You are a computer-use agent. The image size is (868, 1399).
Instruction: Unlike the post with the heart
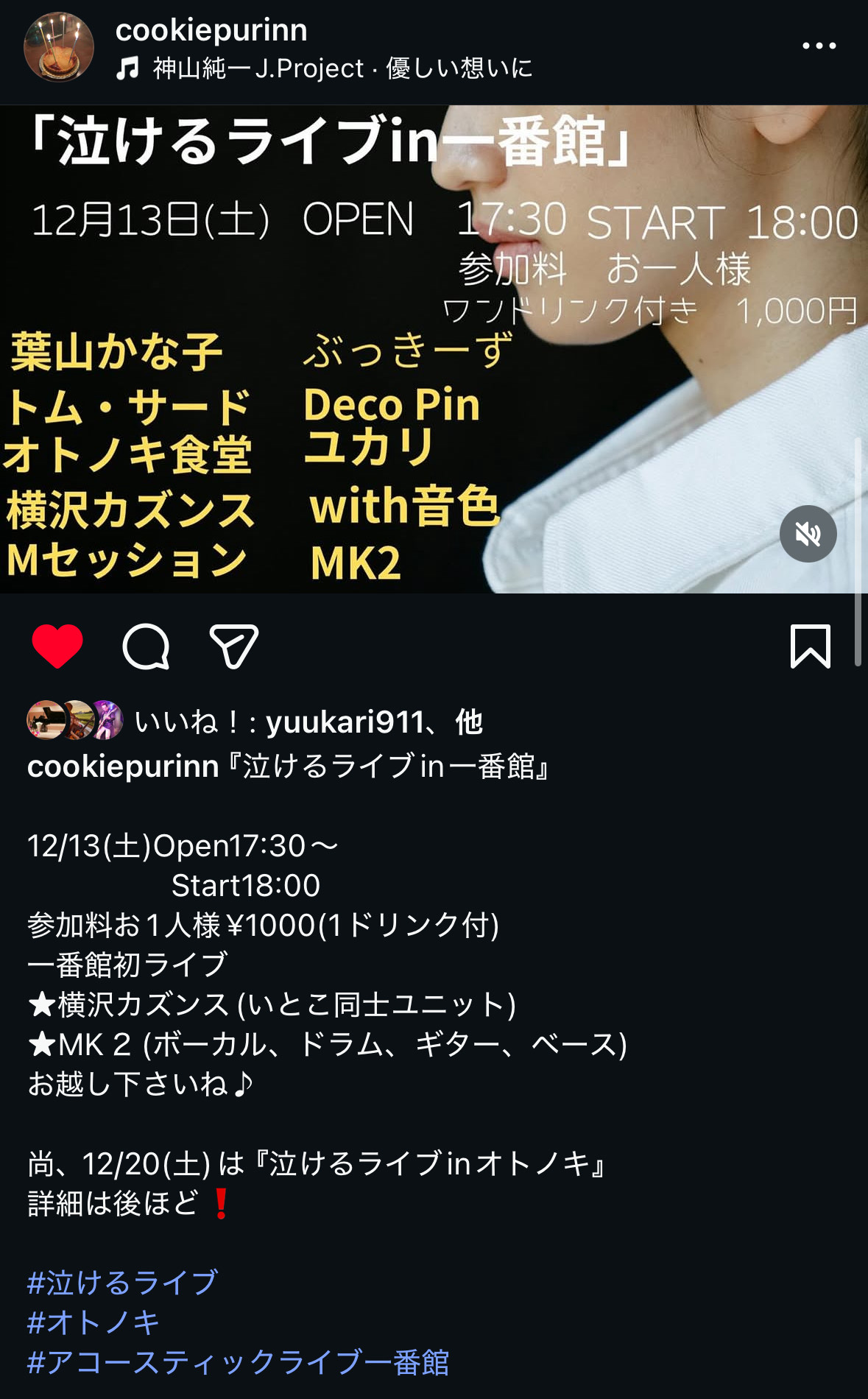point(57,646)
